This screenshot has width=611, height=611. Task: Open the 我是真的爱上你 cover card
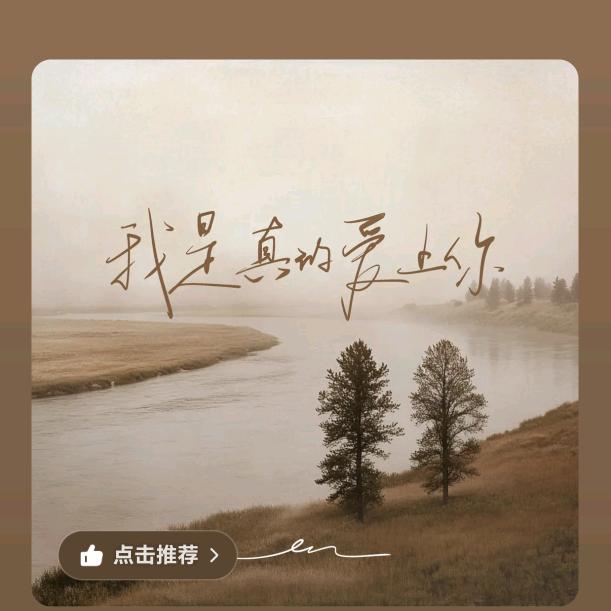tap(305, 300)
